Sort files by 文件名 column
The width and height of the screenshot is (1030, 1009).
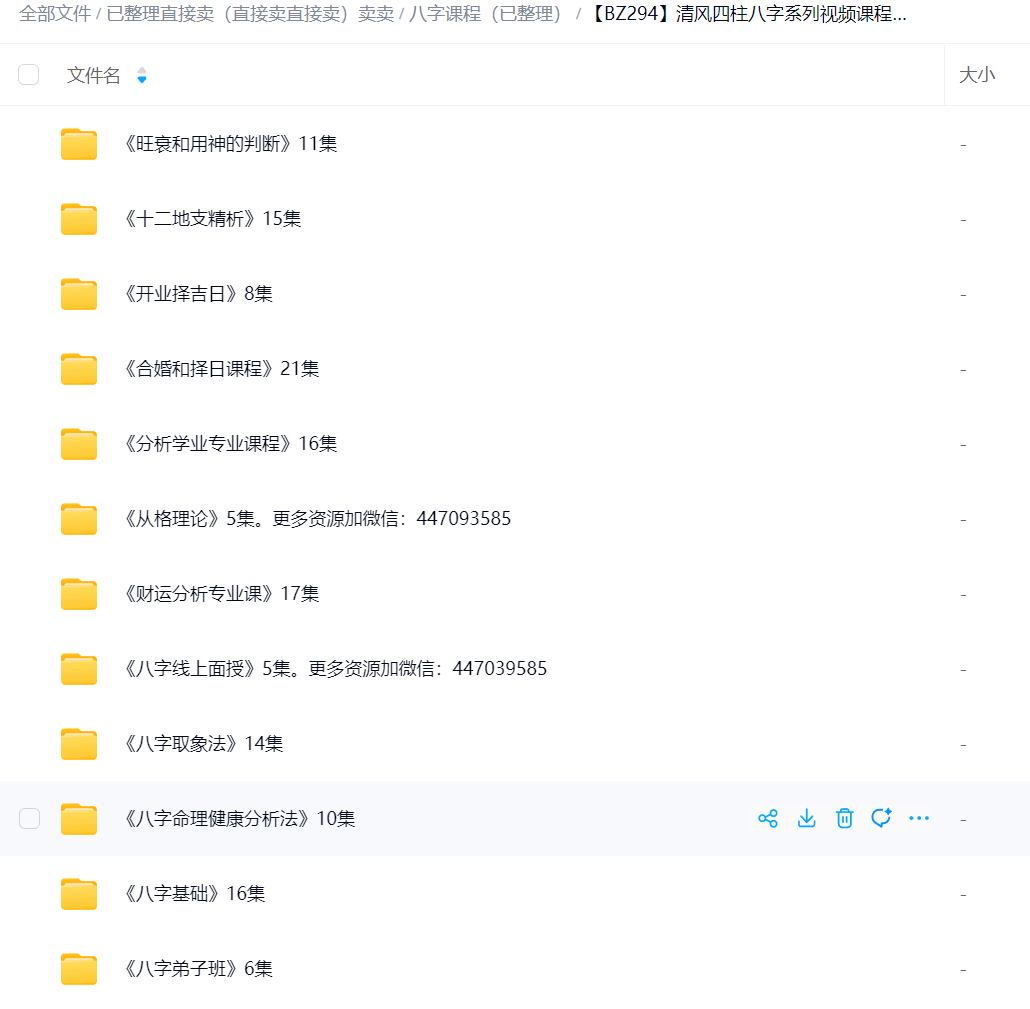(142, 76)
